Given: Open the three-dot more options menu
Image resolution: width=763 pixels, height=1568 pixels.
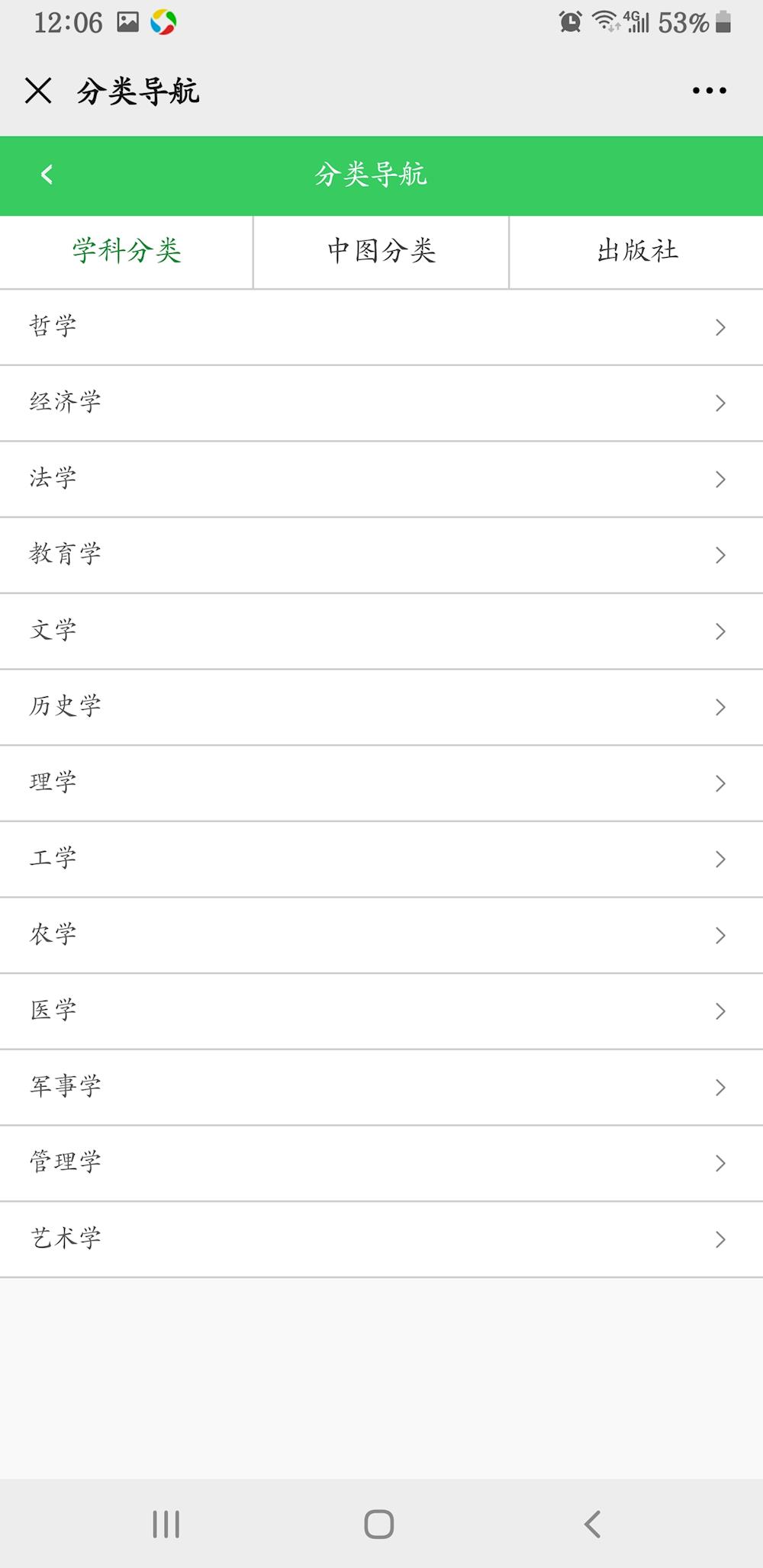Looking at the screenshot, I should [707, 90].
